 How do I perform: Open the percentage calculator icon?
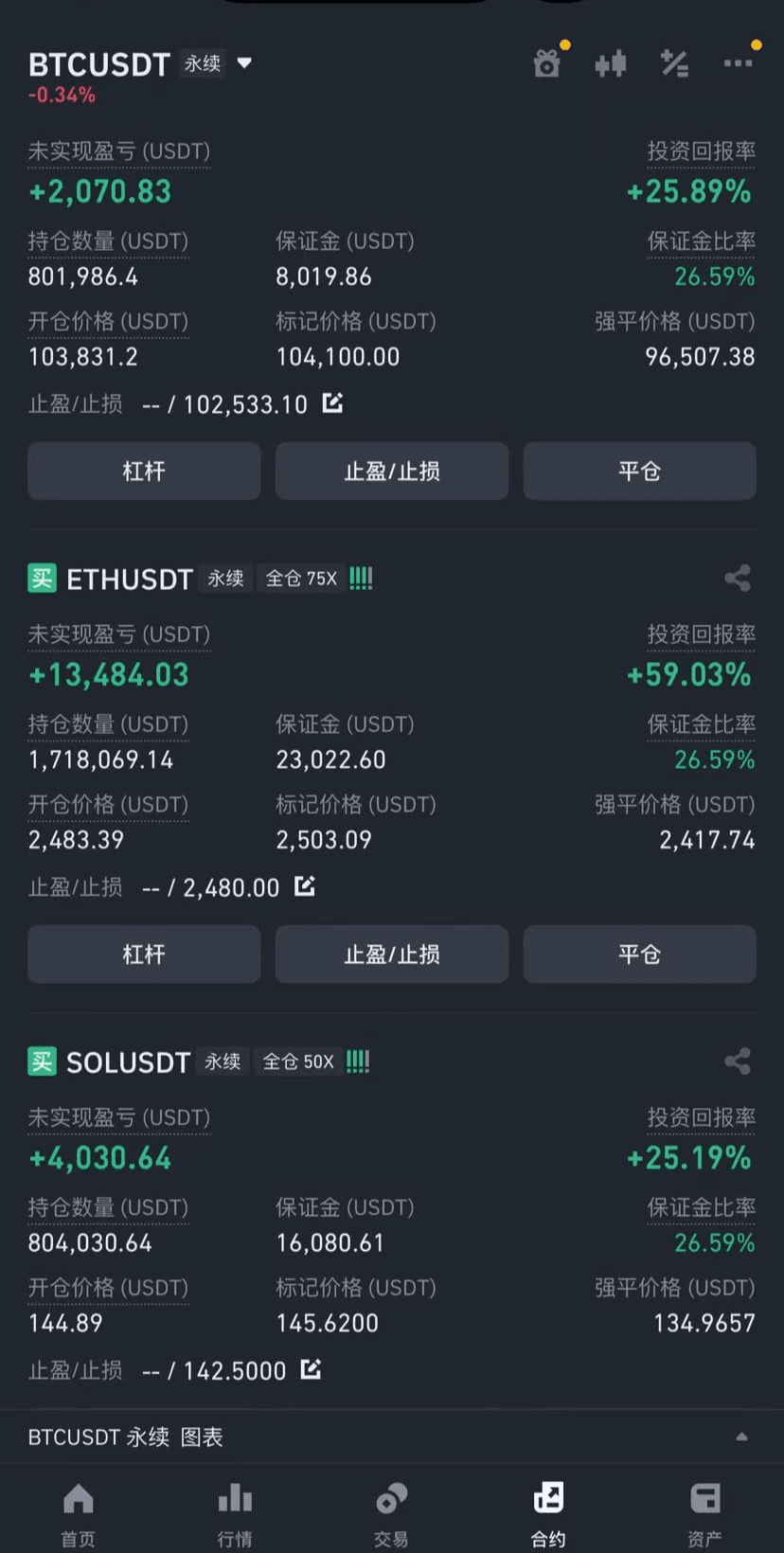(x=674, y=63)
